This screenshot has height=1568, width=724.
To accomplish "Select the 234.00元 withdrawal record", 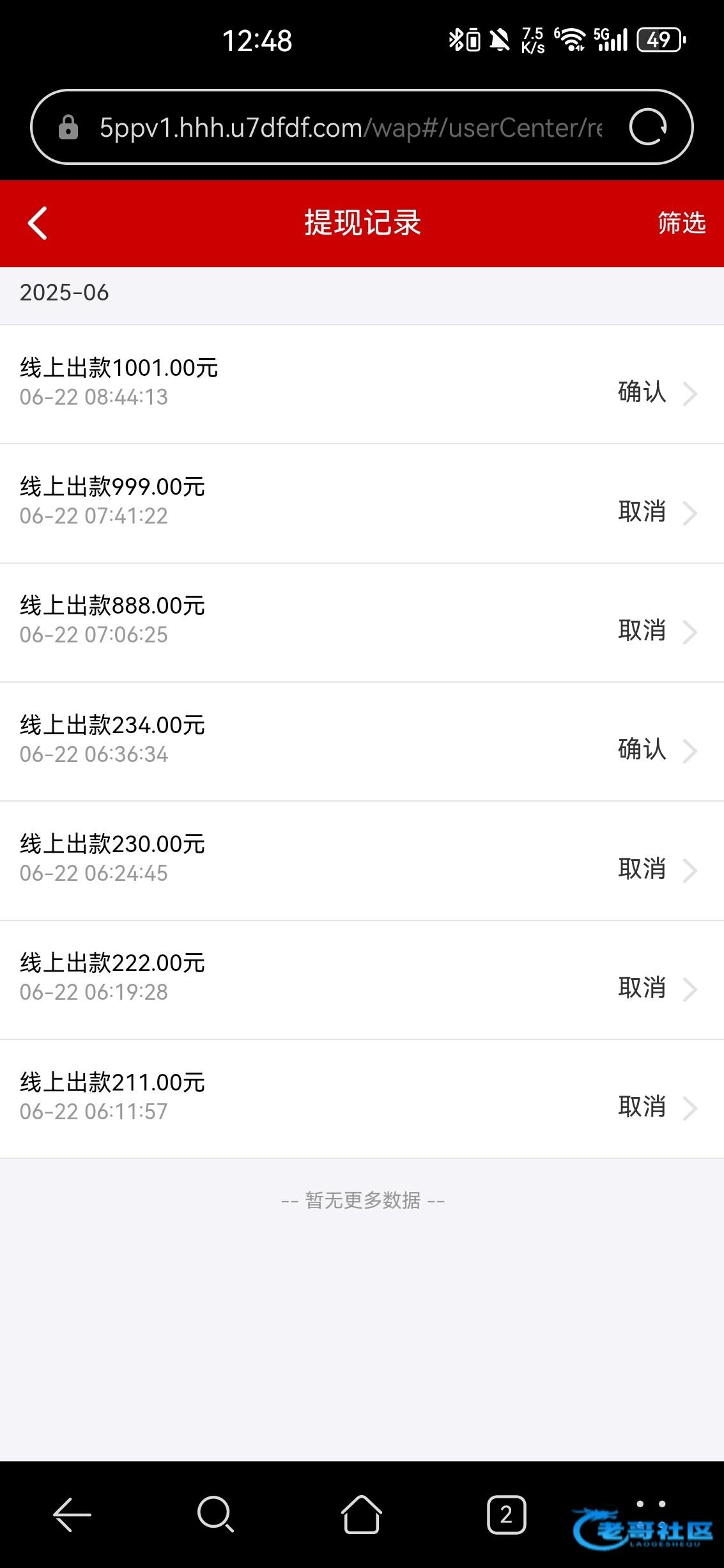I will (x=362, y=741).
